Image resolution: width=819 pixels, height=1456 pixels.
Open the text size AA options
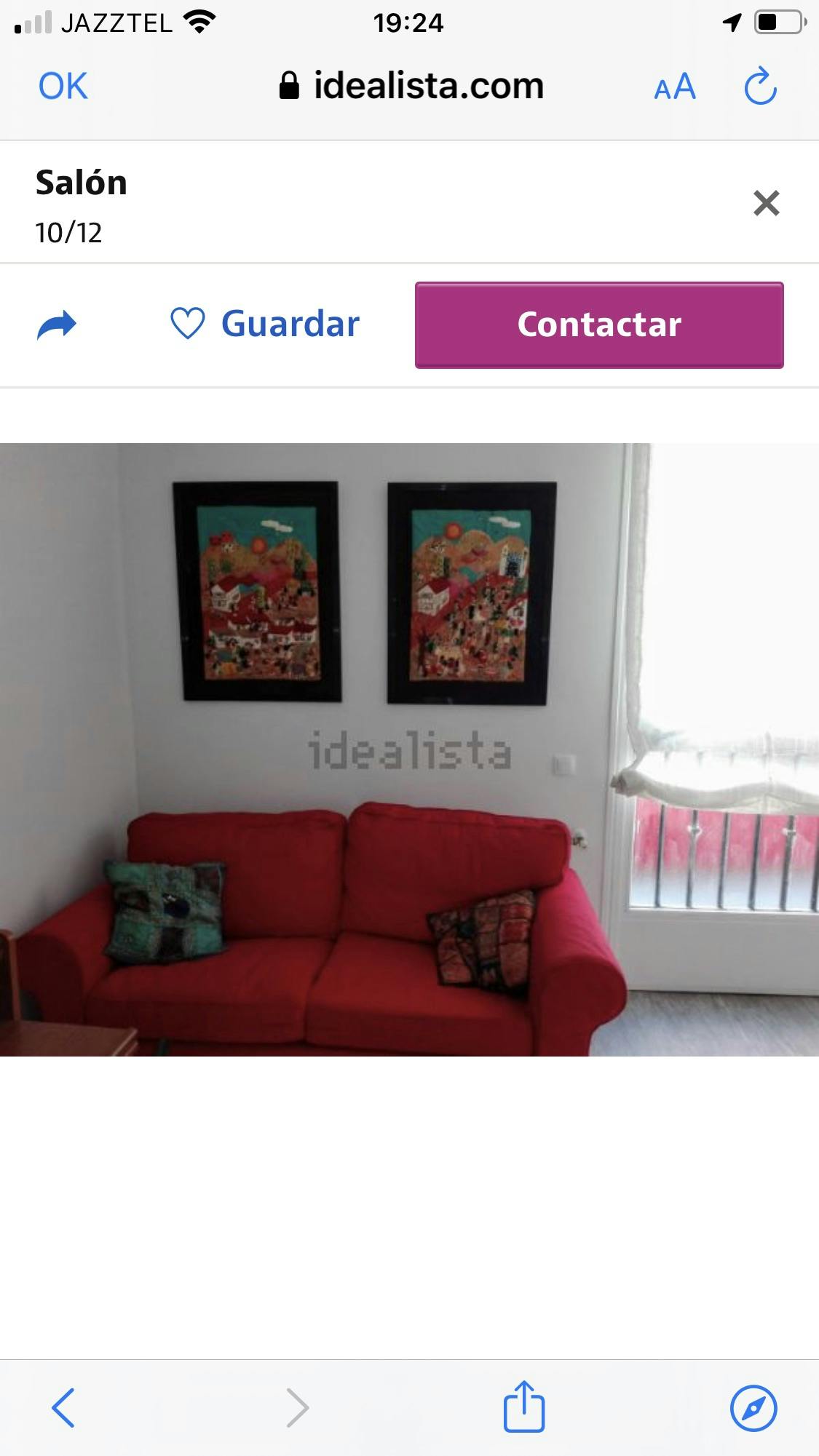(x=674, y=87)
